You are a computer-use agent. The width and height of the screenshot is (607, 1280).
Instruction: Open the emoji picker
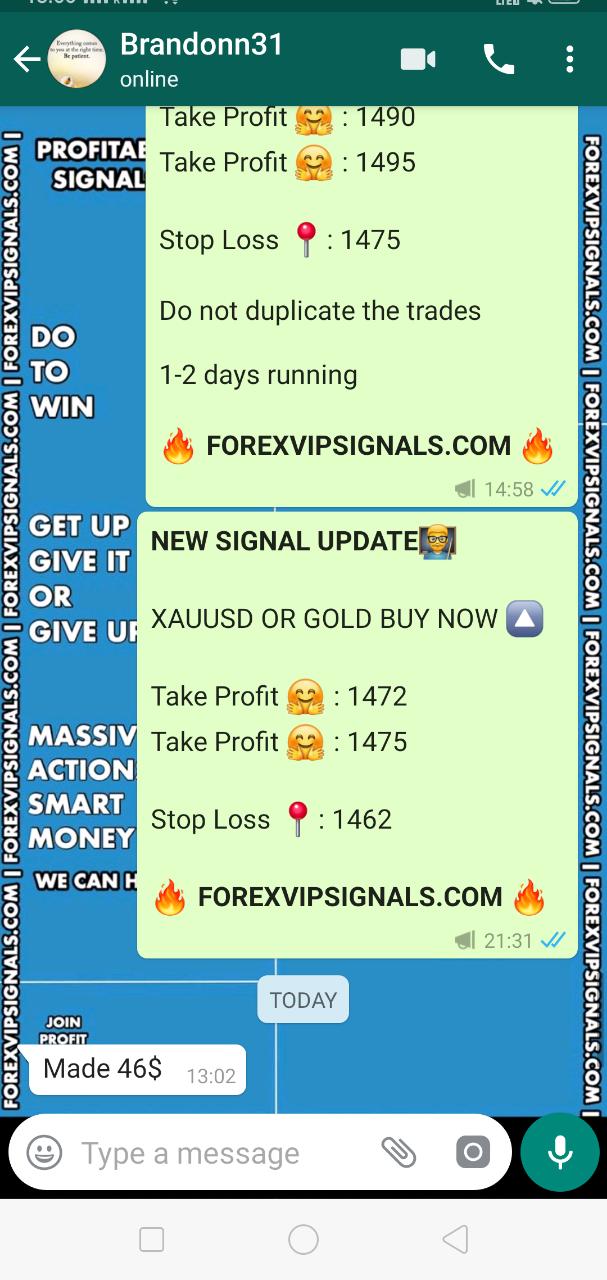tap(44, 1152)
